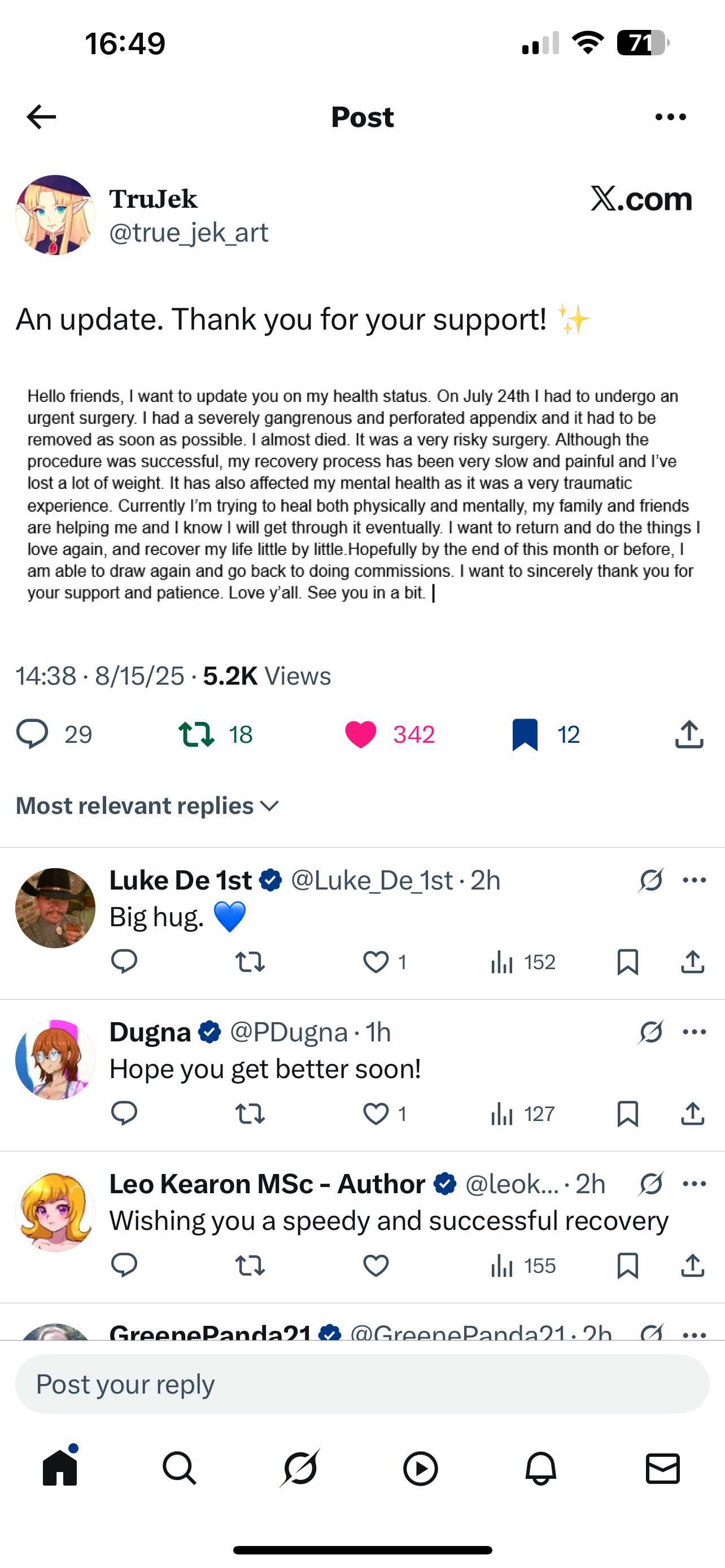Focus the Post your reply field

point(362,1384)
